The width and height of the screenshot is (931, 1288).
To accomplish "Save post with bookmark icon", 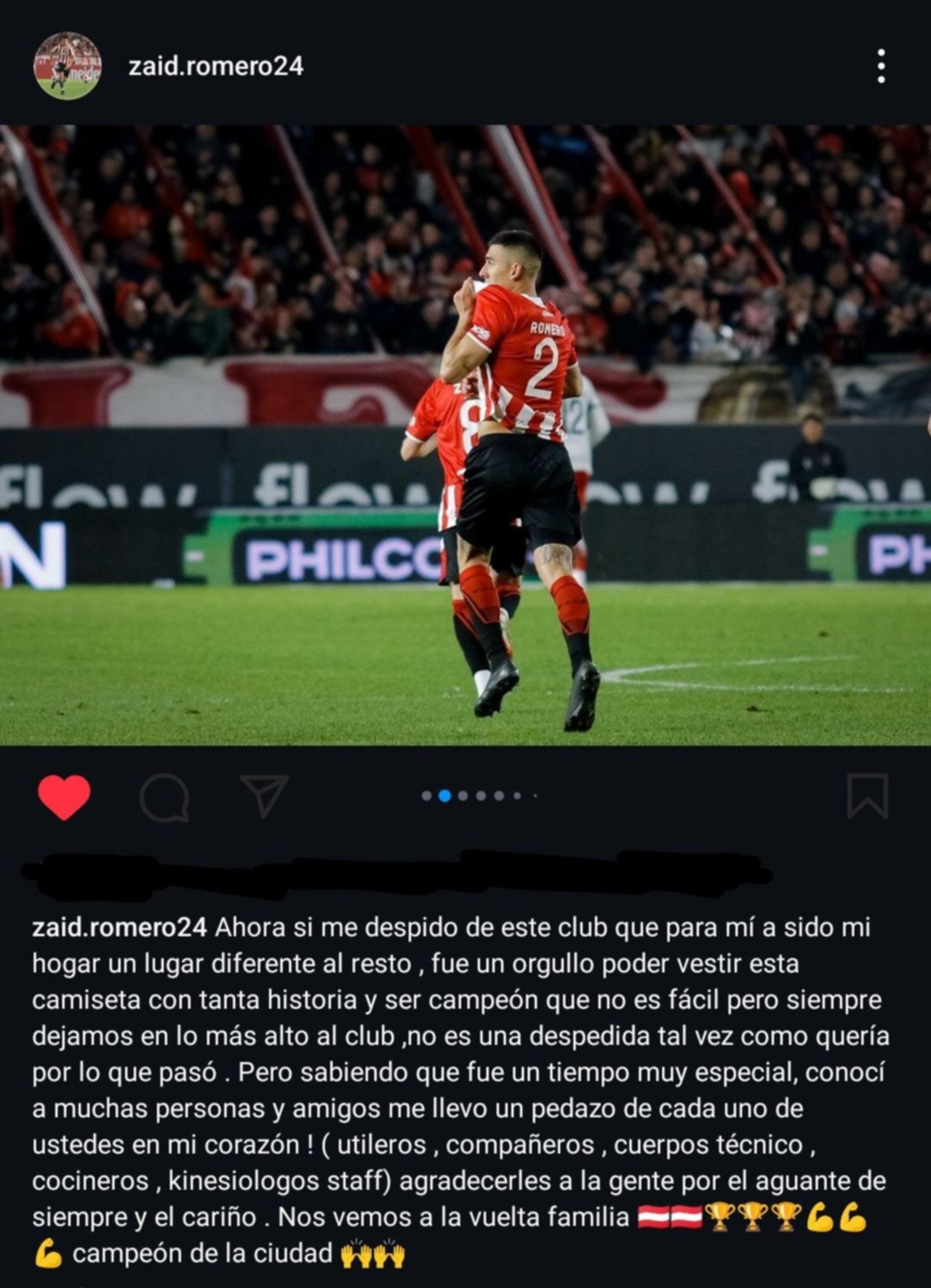I will (866, 796).
